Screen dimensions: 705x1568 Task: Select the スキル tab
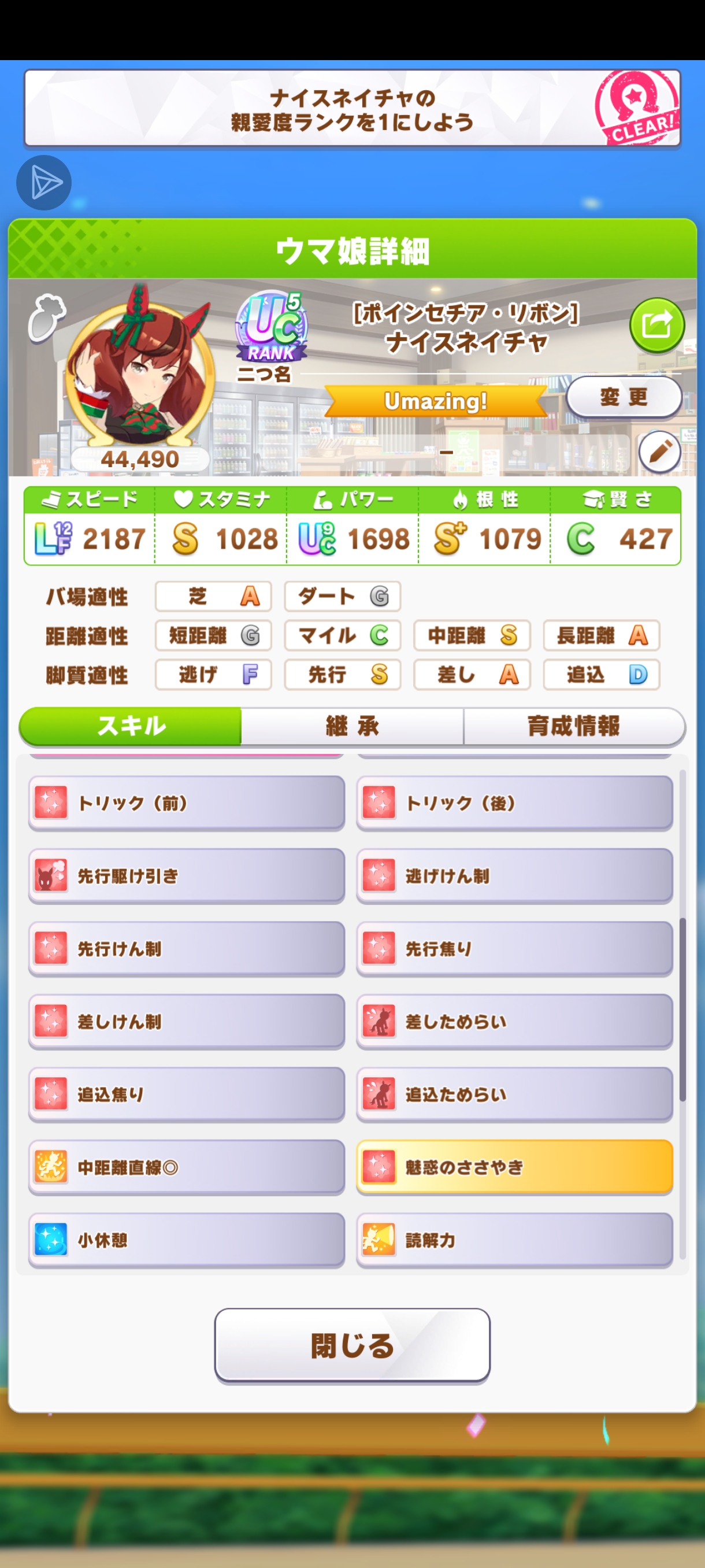[131, 726]
